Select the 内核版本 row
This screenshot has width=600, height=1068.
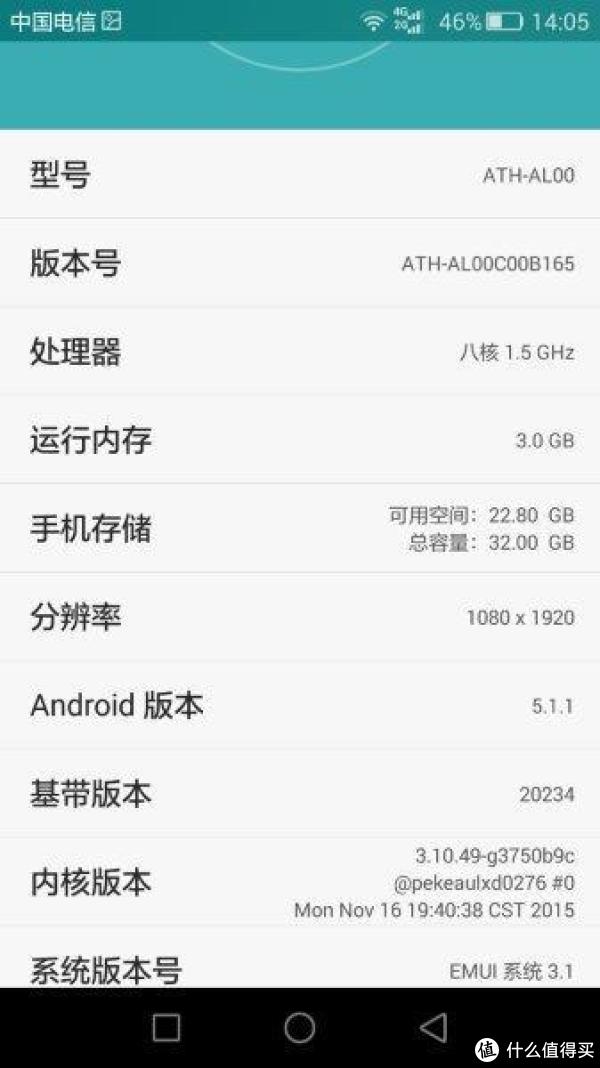tap(300, 882)
